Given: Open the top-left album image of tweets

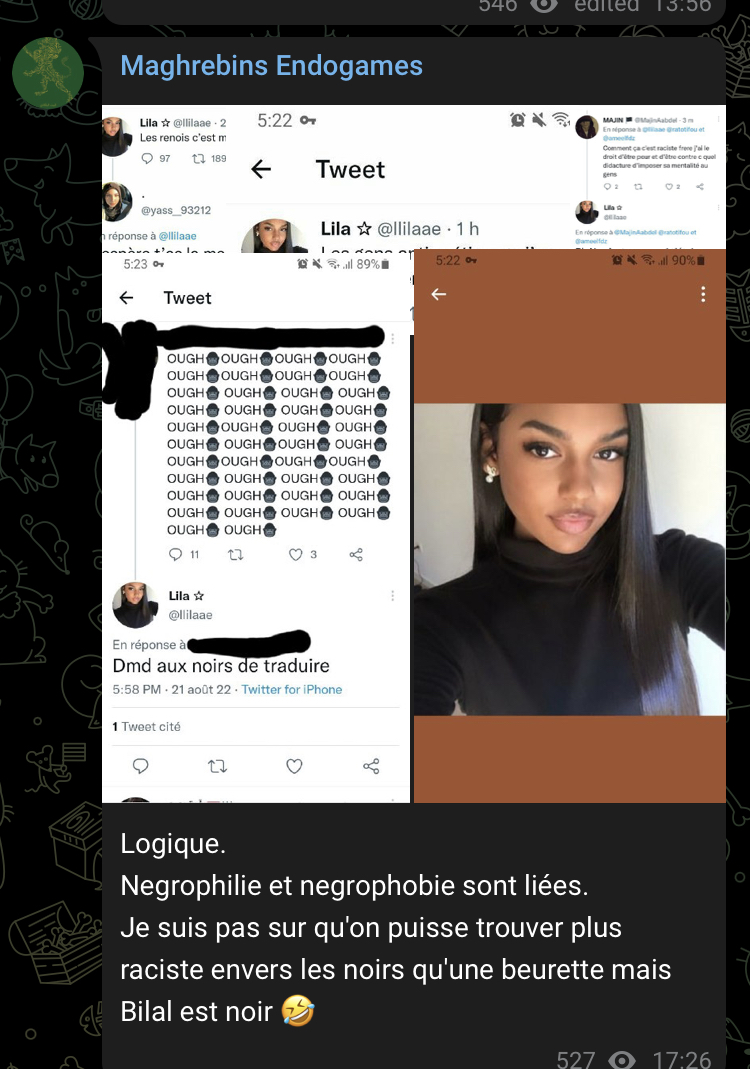Looking at the screenshot, I should coord(164,177).
